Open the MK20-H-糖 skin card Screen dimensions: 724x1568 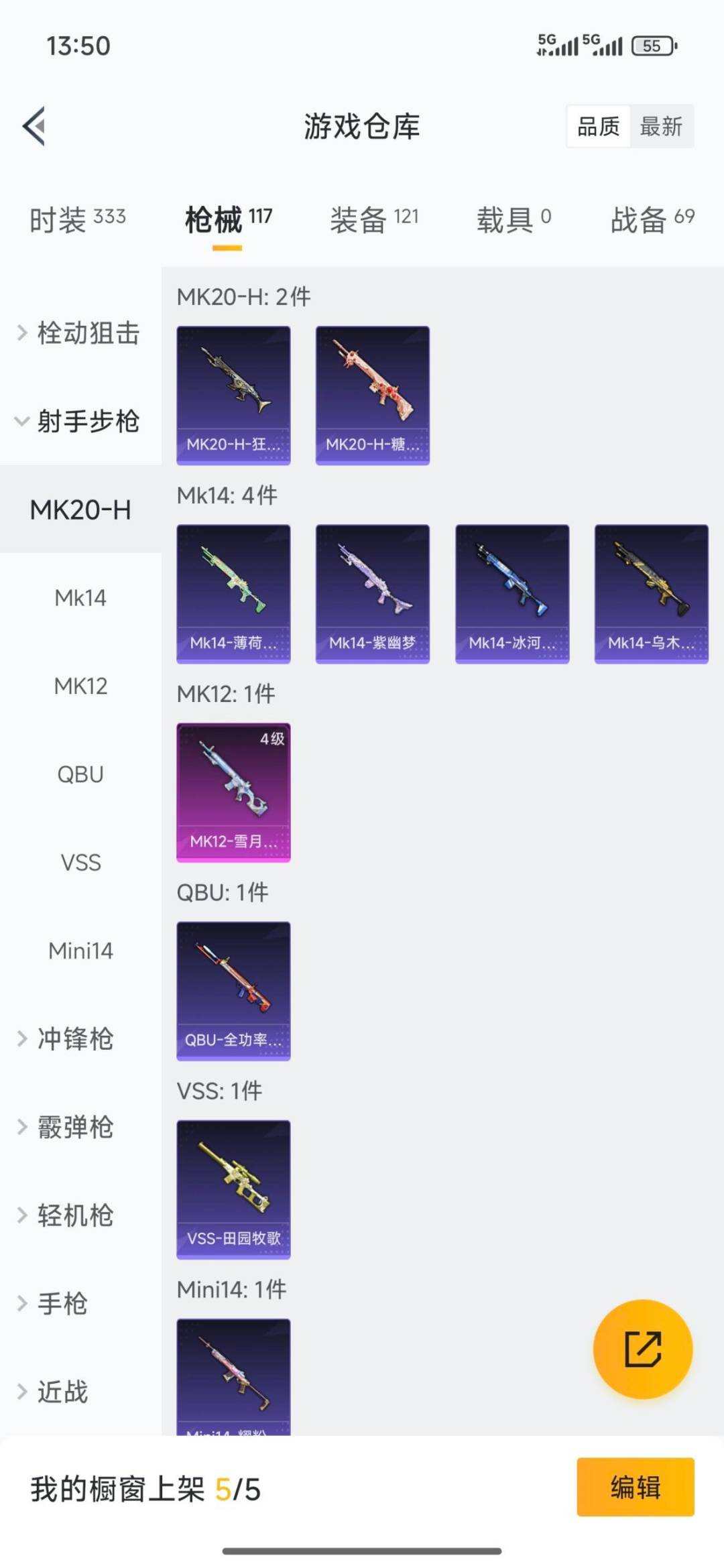point(372,395)
